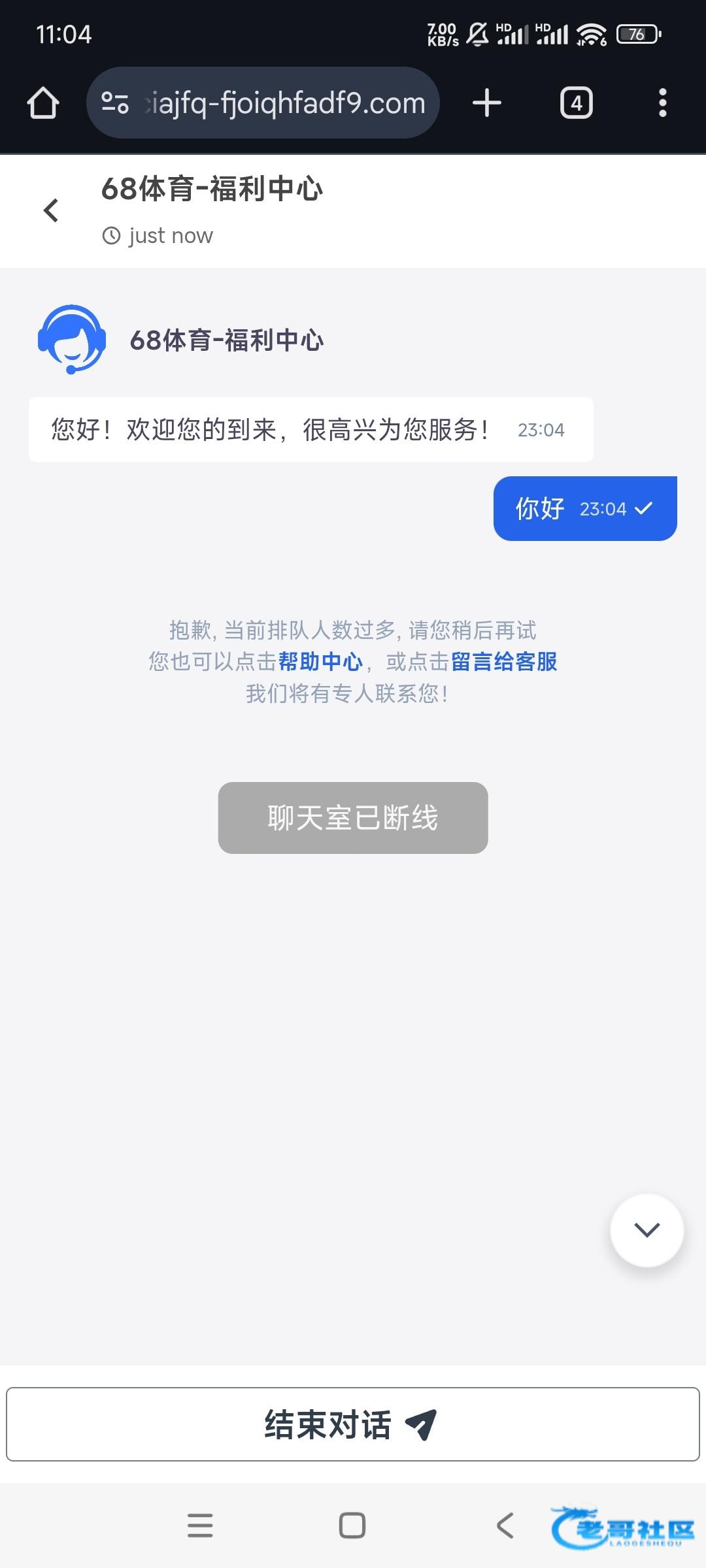706x1568 pixels.
Task: Open the tab switcher showing 4
Action: 577,103
